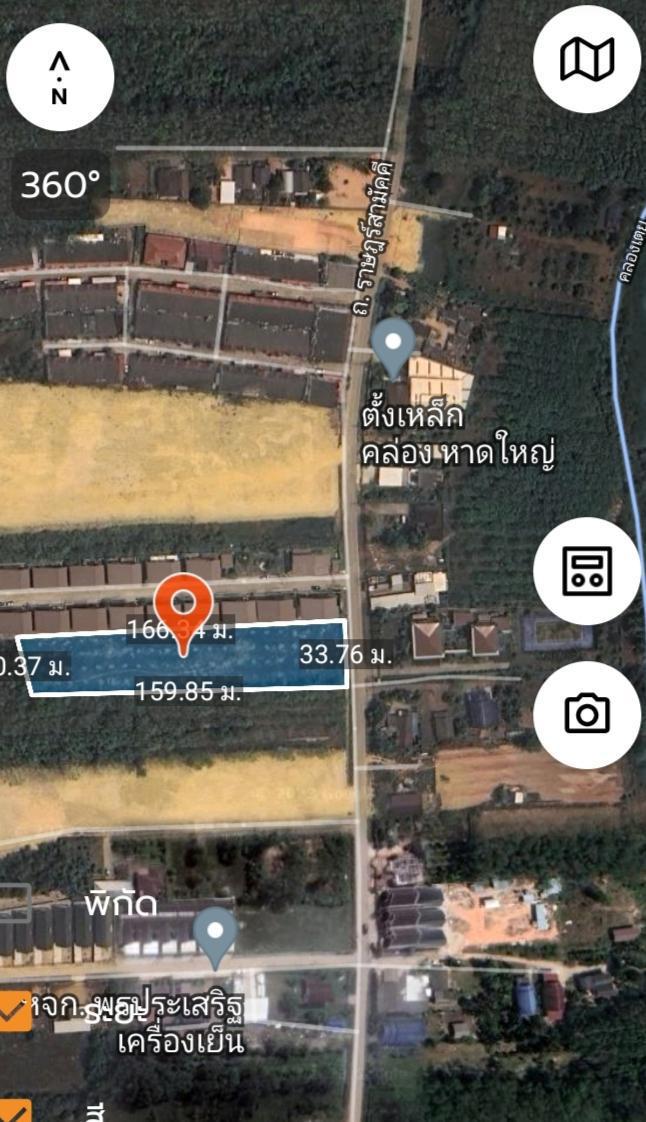Tap the measurement tool icon
This screenshot has width=646, height=1122.
click(x=587, y=571)
